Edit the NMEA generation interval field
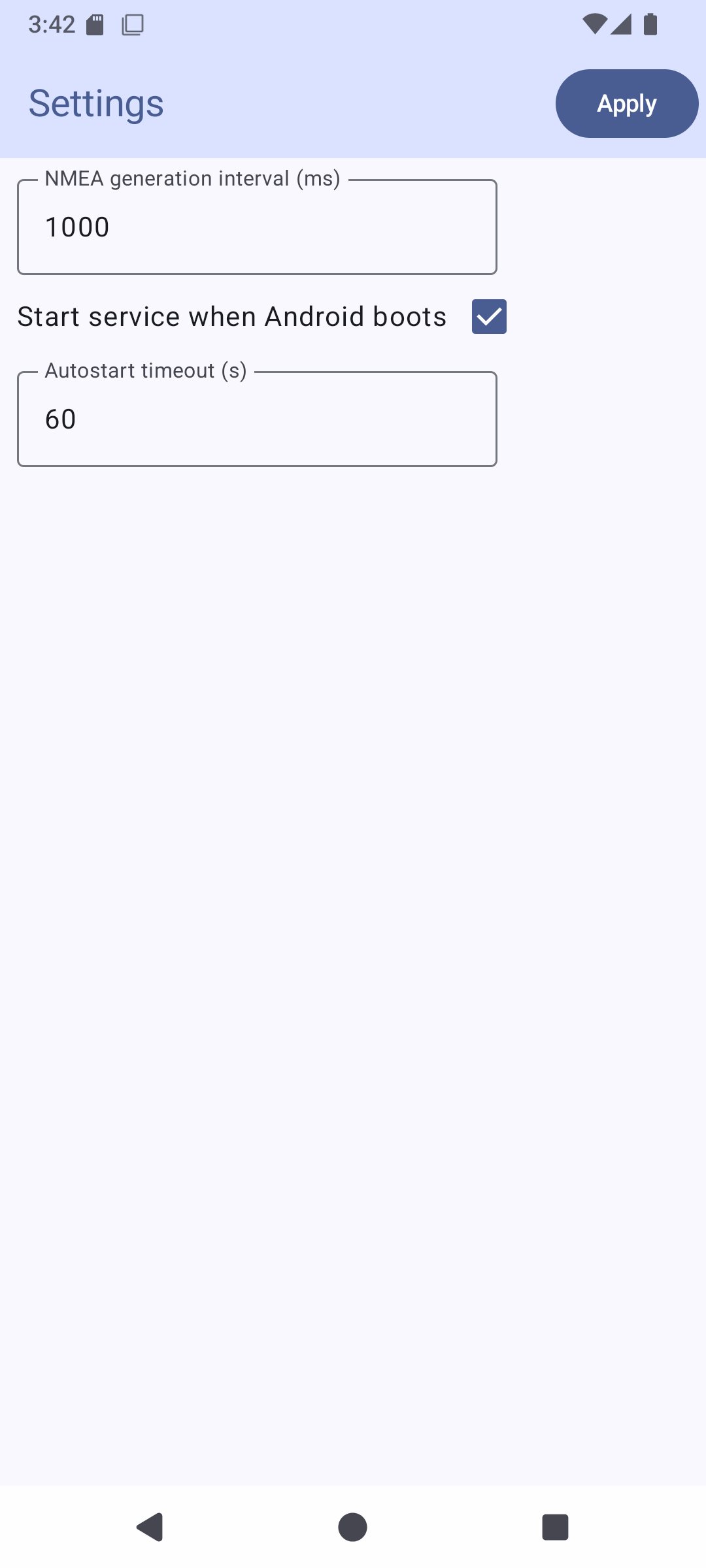Image resolution: width=706 pixels, height=1568 pixels. click(257, 227)
